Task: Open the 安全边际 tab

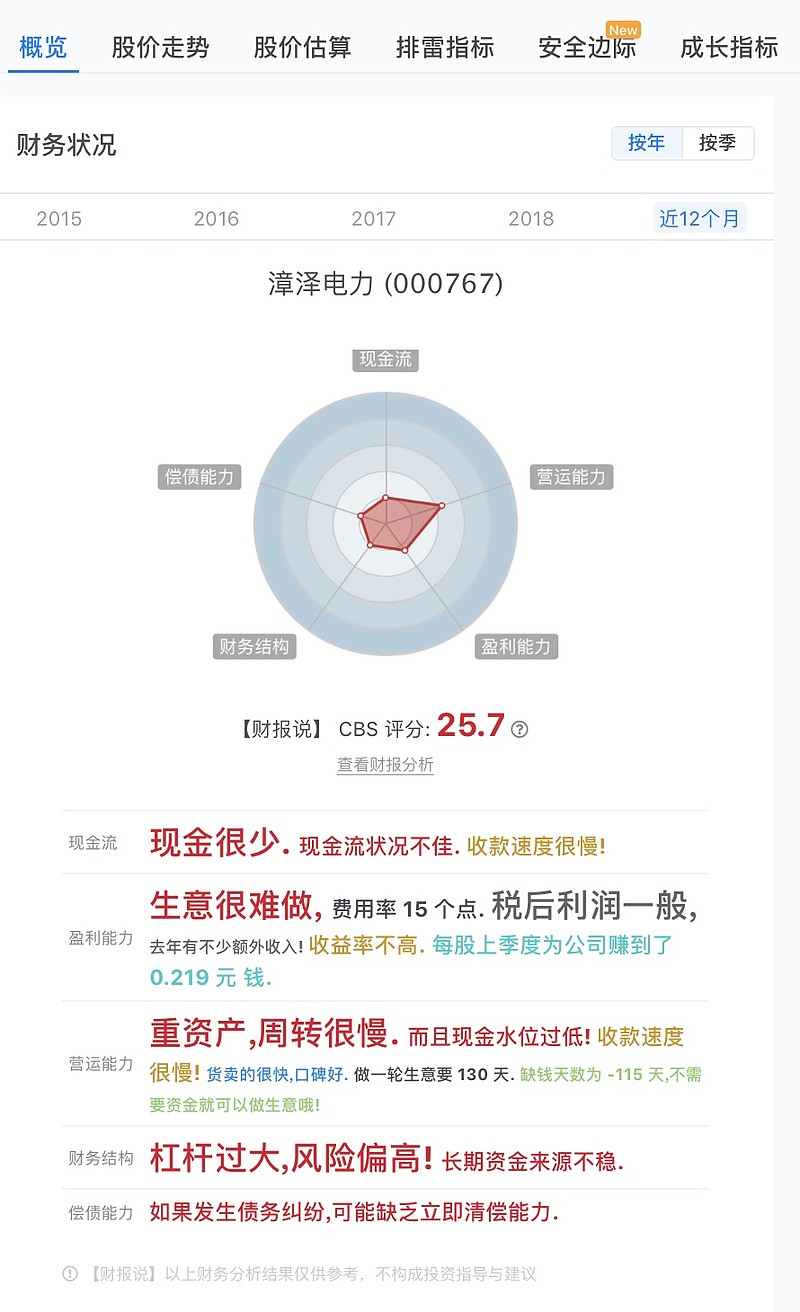Action: (587, 47)
